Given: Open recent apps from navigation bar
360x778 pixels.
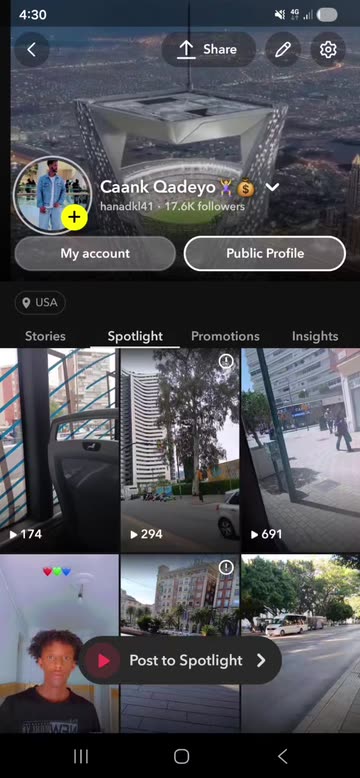Looking at the screenshot, I should pyautogui.click(x=81, y=756).
